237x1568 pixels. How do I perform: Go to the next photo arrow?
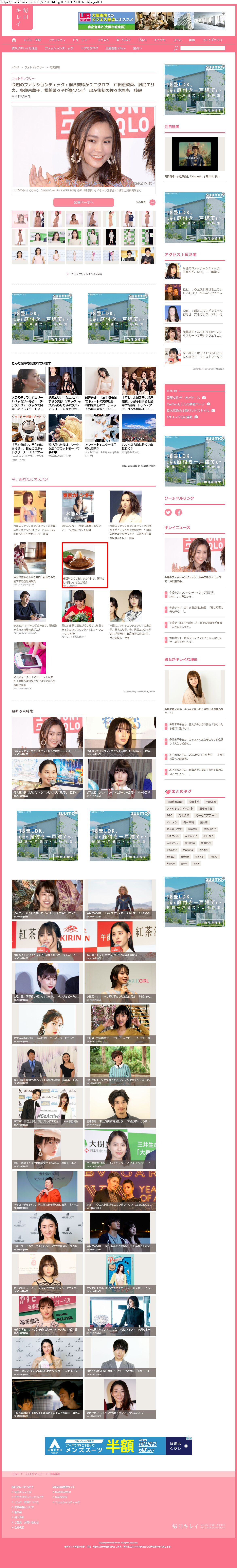point(152,202)
